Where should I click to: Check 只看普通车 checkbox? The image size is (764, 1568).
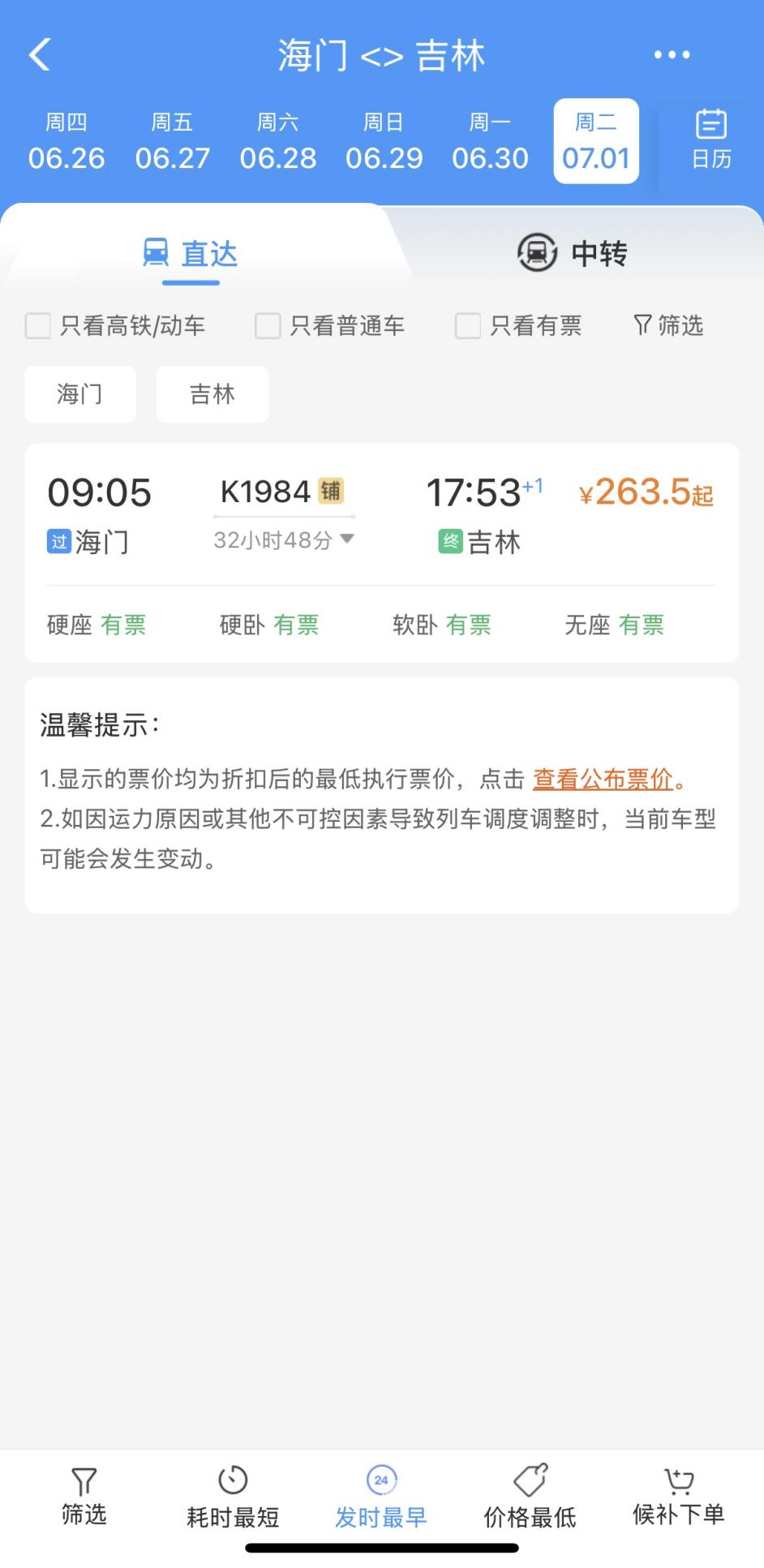click(330, 326)
